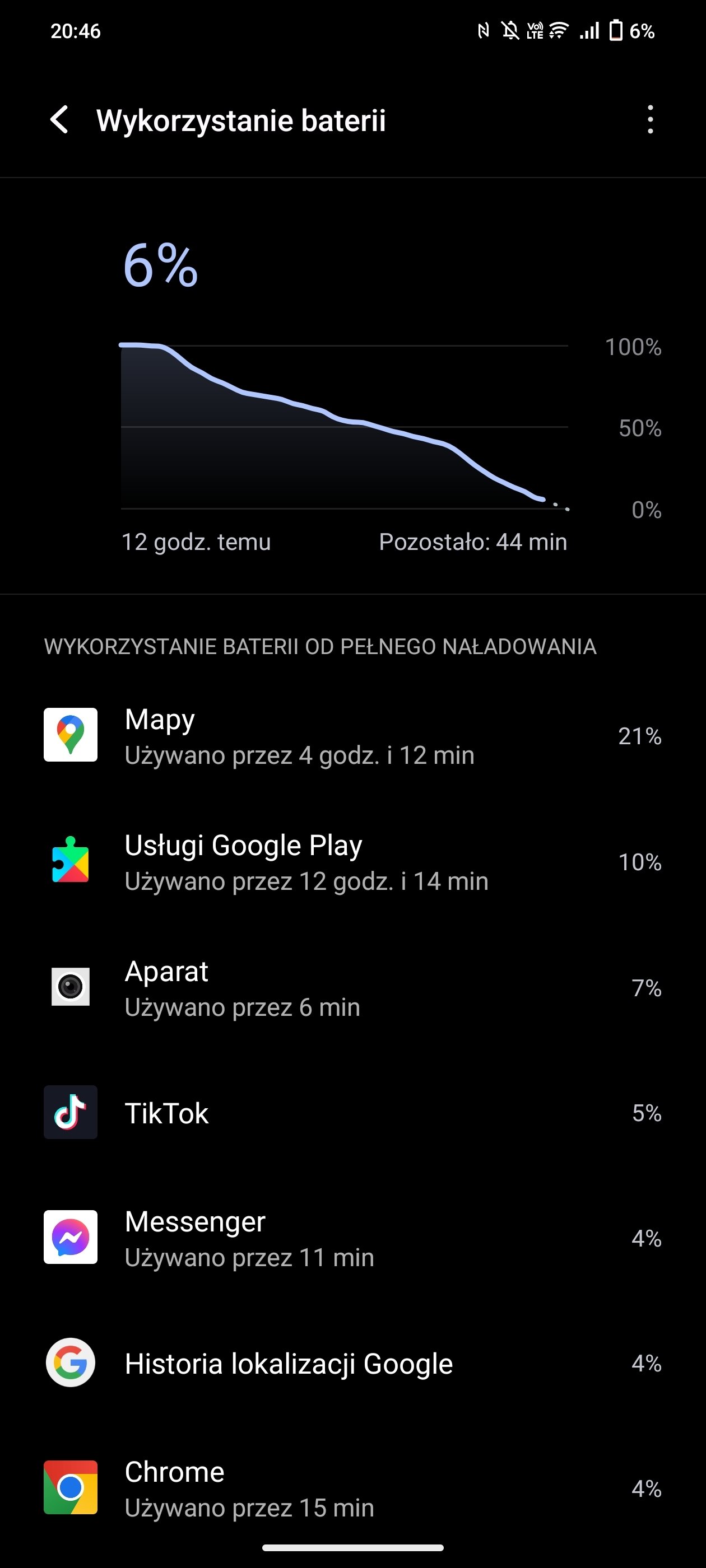
Task: Open the three-dot overflow menu
Action: pos(651,119)
